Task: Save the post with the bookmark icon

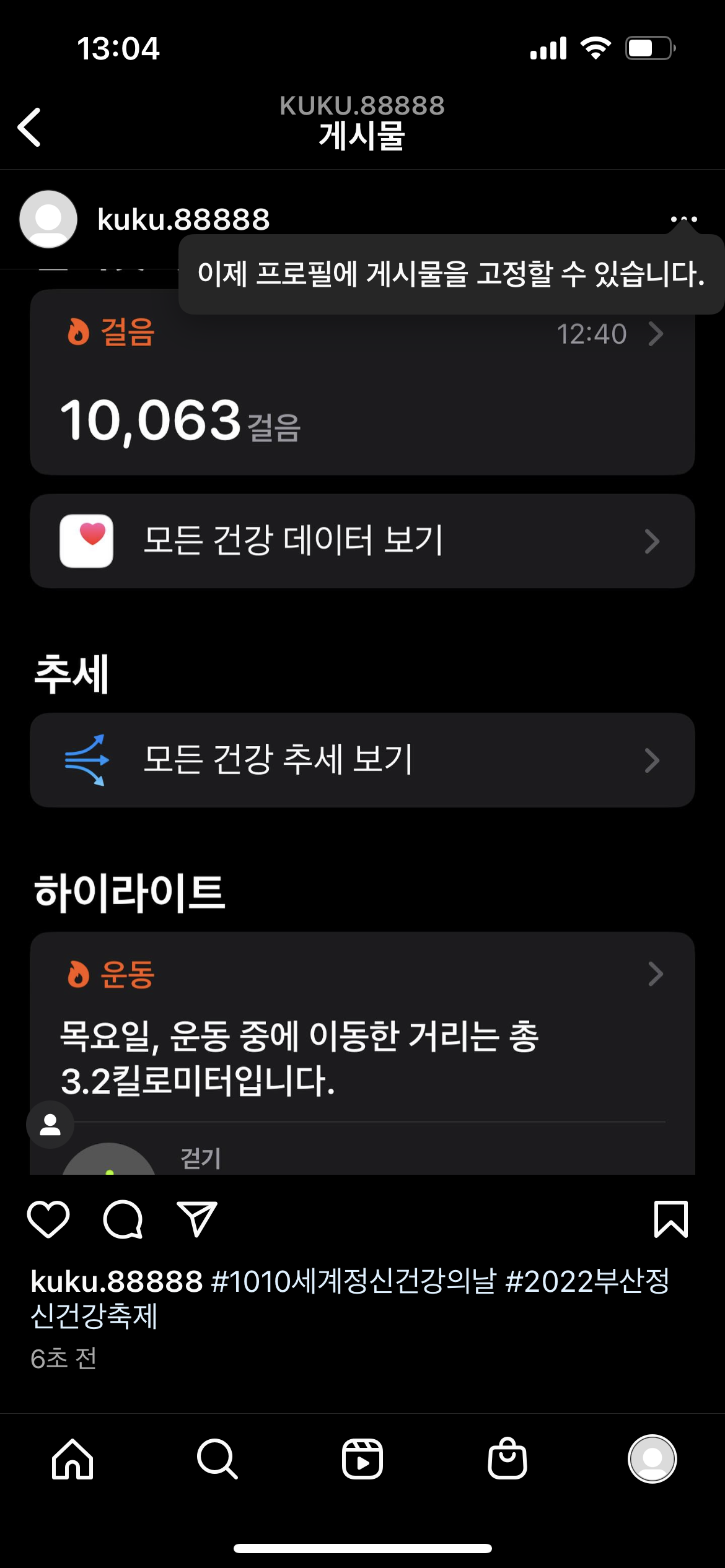Action: click(x=670, y=1219)
